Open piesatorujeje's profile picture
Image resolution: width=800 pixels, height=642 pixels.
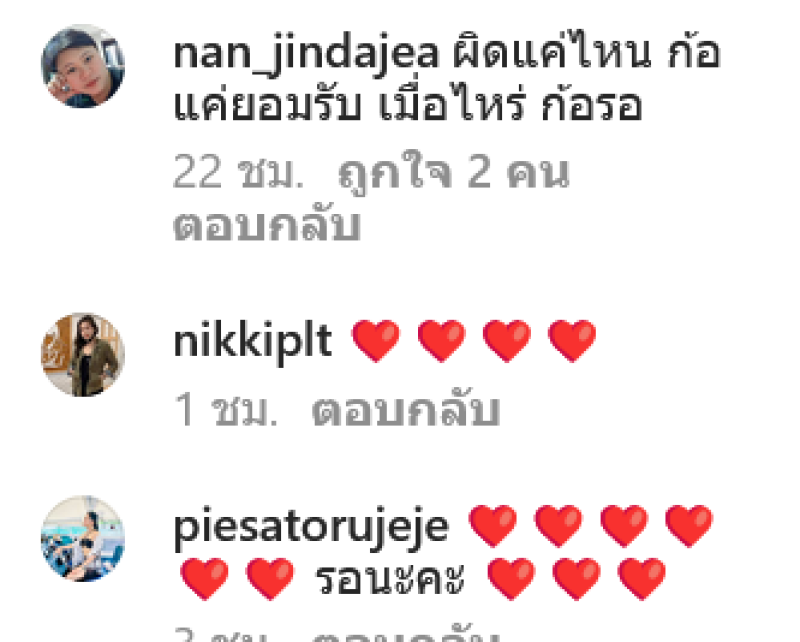point(83,538)
